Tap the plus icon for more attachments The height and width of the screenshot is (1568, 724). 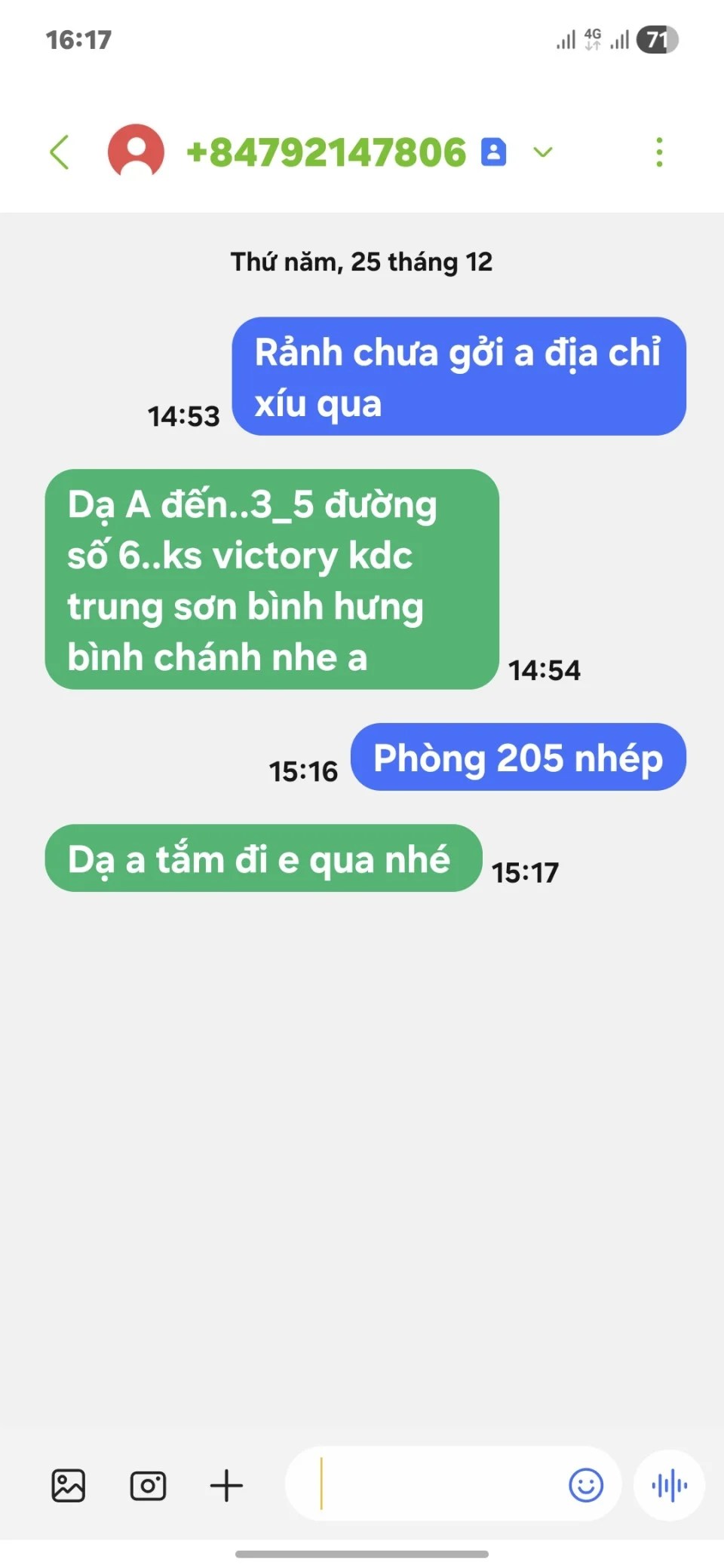point(226,1485)
